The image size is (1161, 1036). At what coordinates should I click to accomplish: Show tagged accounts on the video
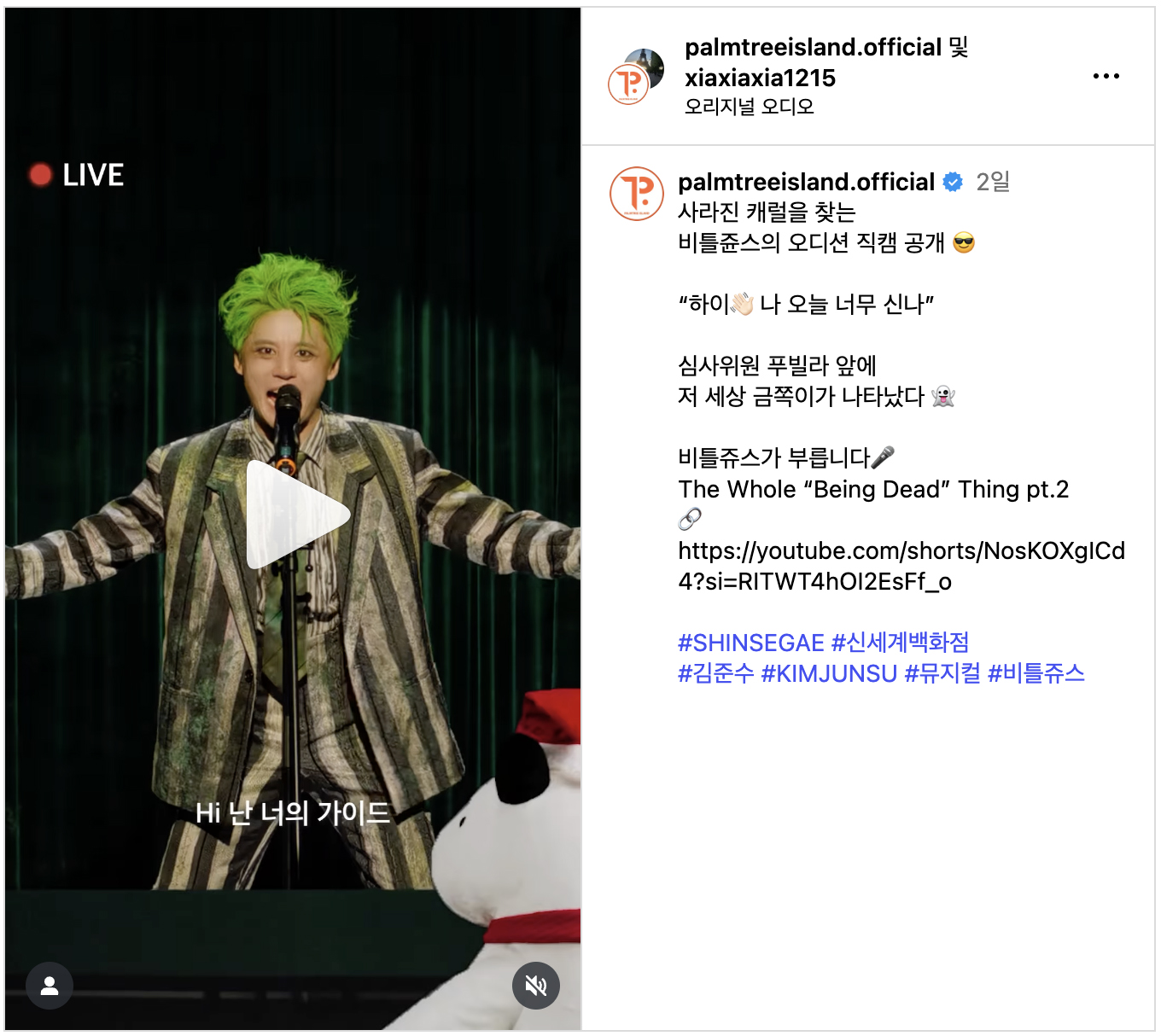point(50,986)
